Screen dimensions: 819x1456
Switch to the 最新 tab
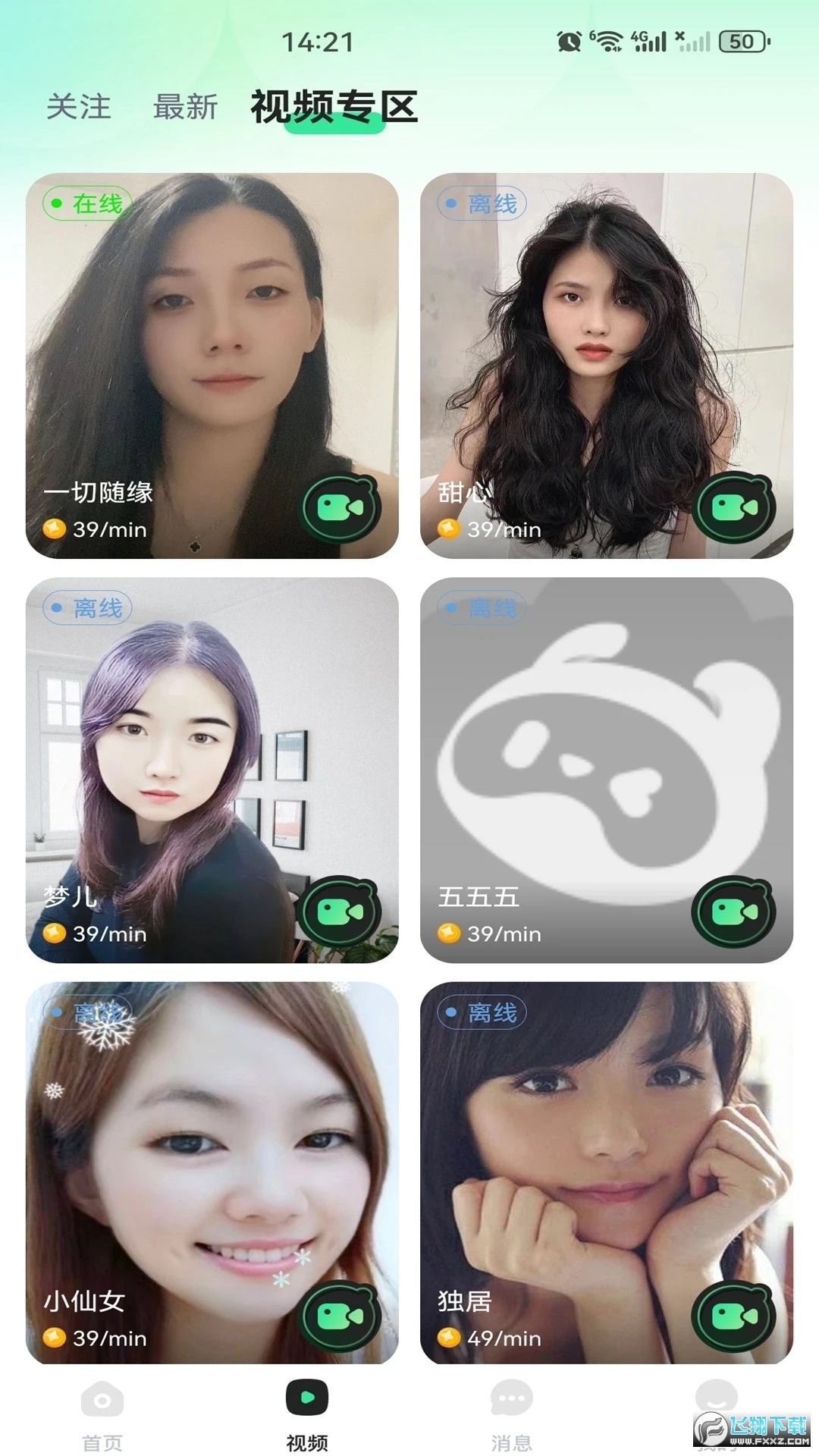[184, 107]
